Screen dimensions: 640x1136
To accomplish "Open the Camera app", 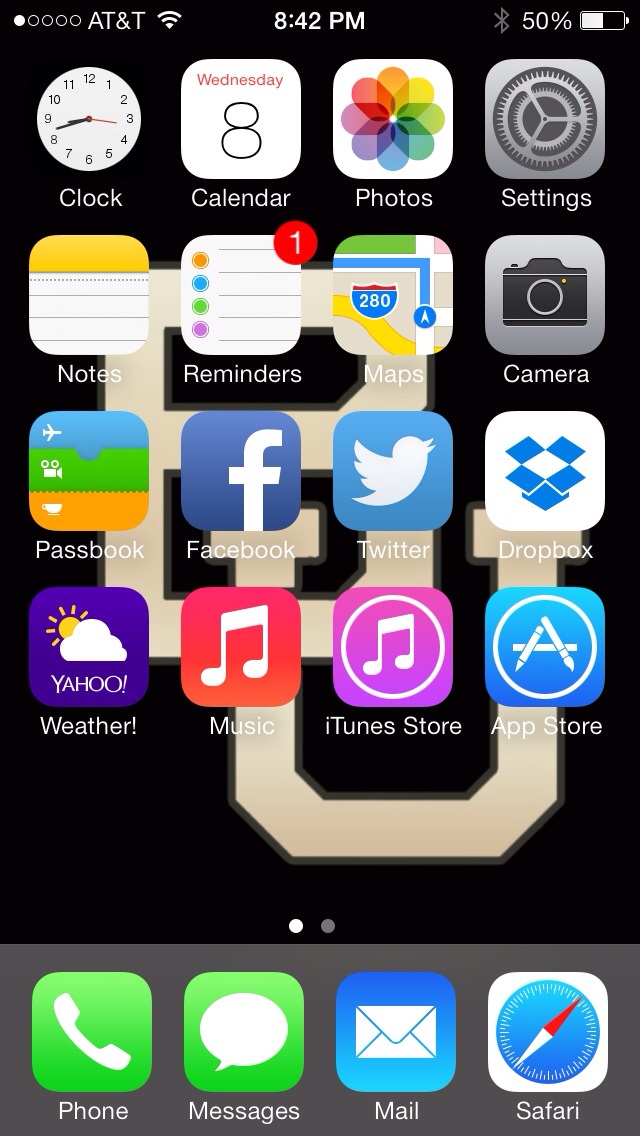I will click(x=545, y=295).
